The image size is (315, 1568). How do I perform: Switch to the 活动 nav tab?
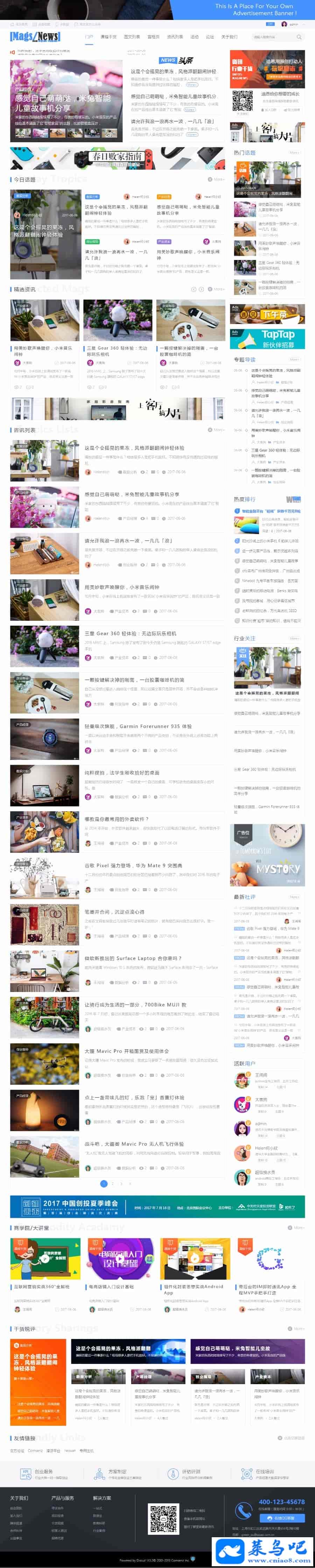coord(194,37)
